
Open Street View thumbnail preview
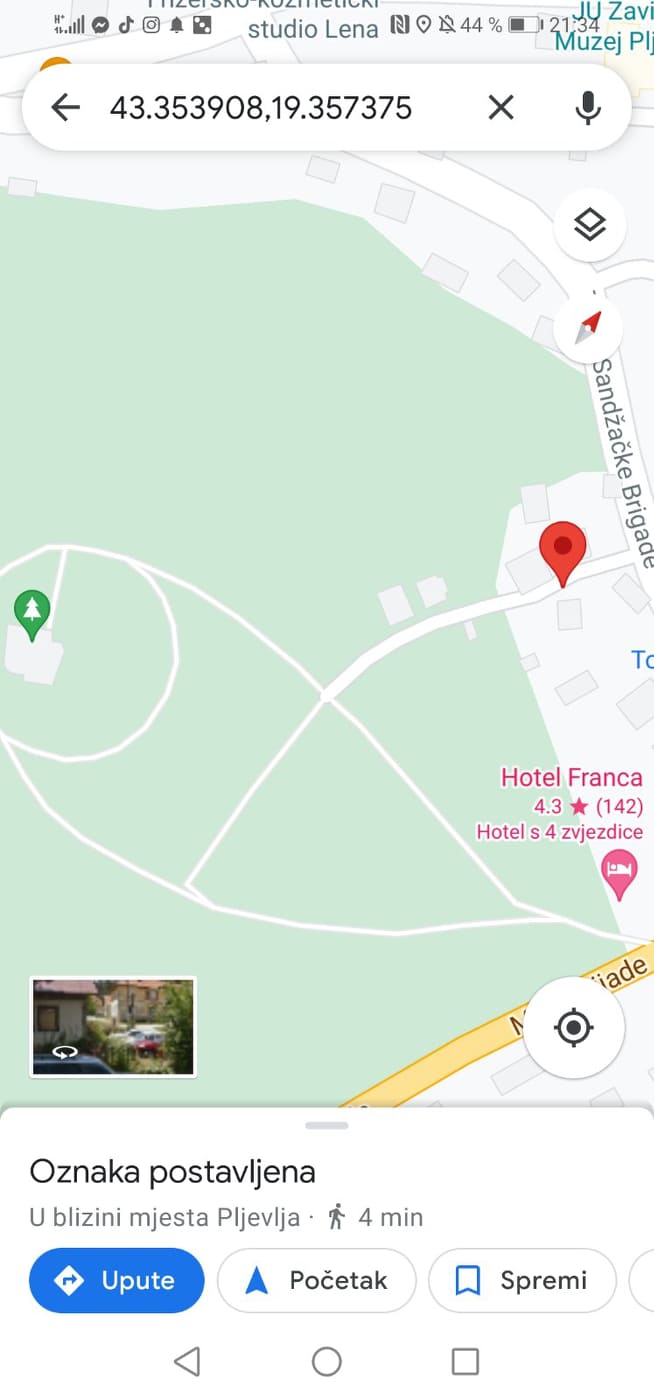tap(113, 1027)
